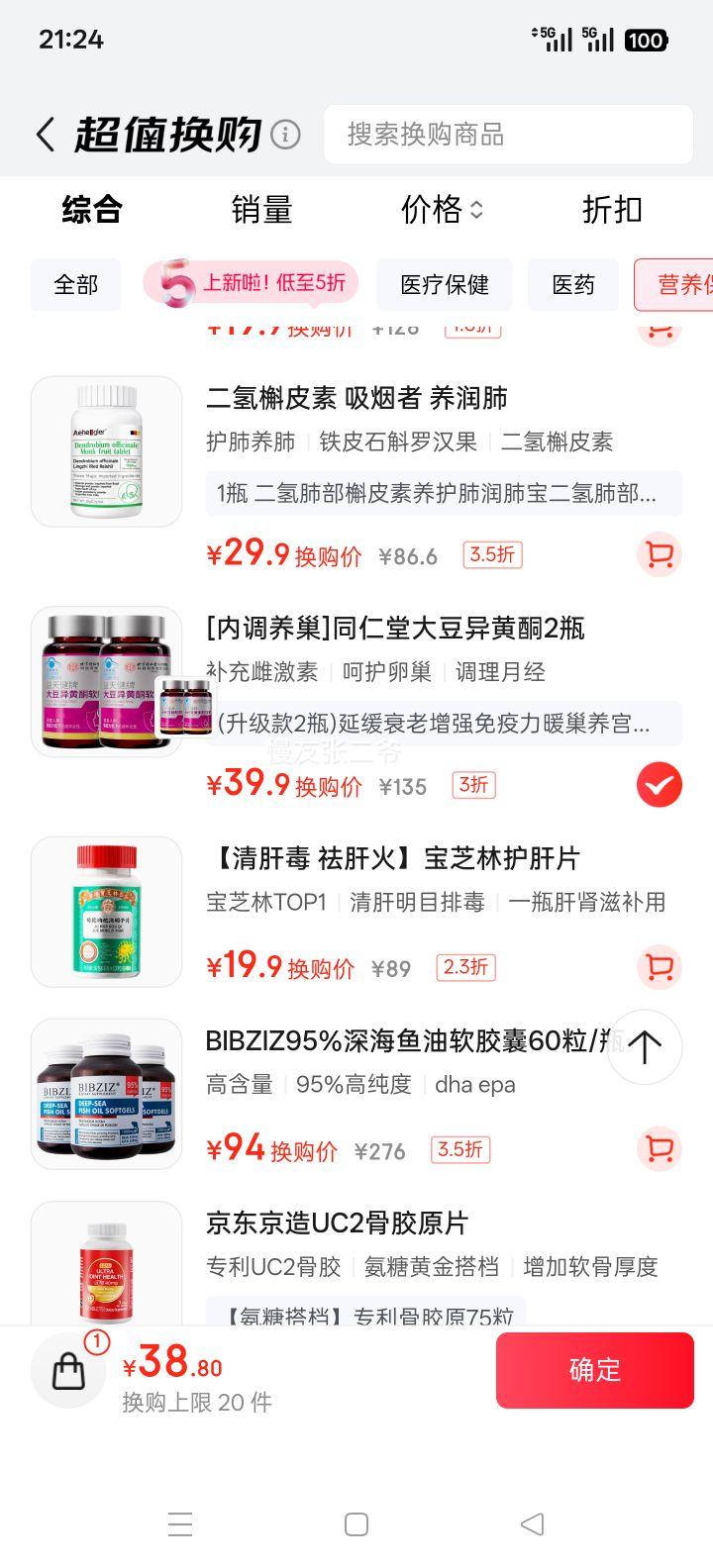
Task: Jump back to top of list
Action: [x=645, y=1046]
